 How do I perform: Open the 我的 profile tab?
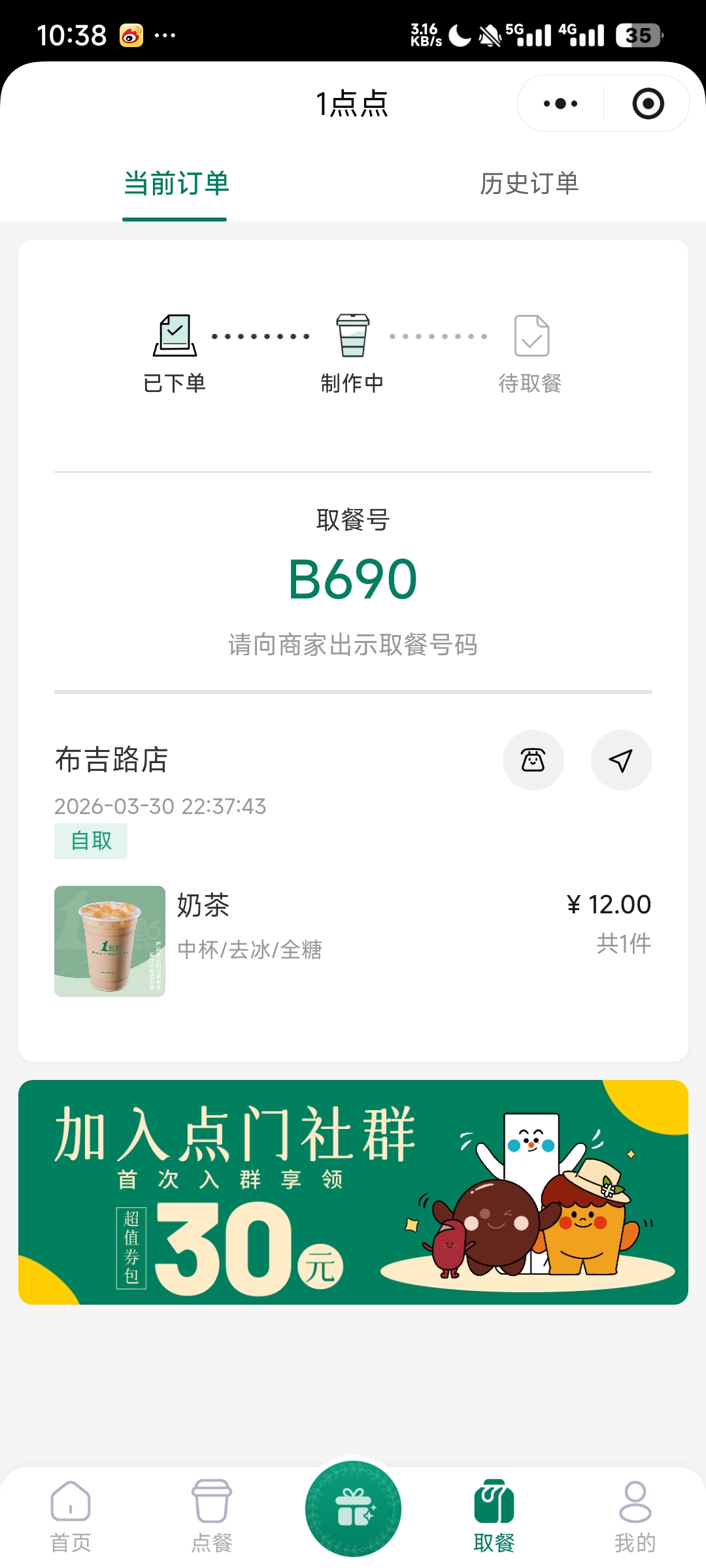(x=635, y=1516)
